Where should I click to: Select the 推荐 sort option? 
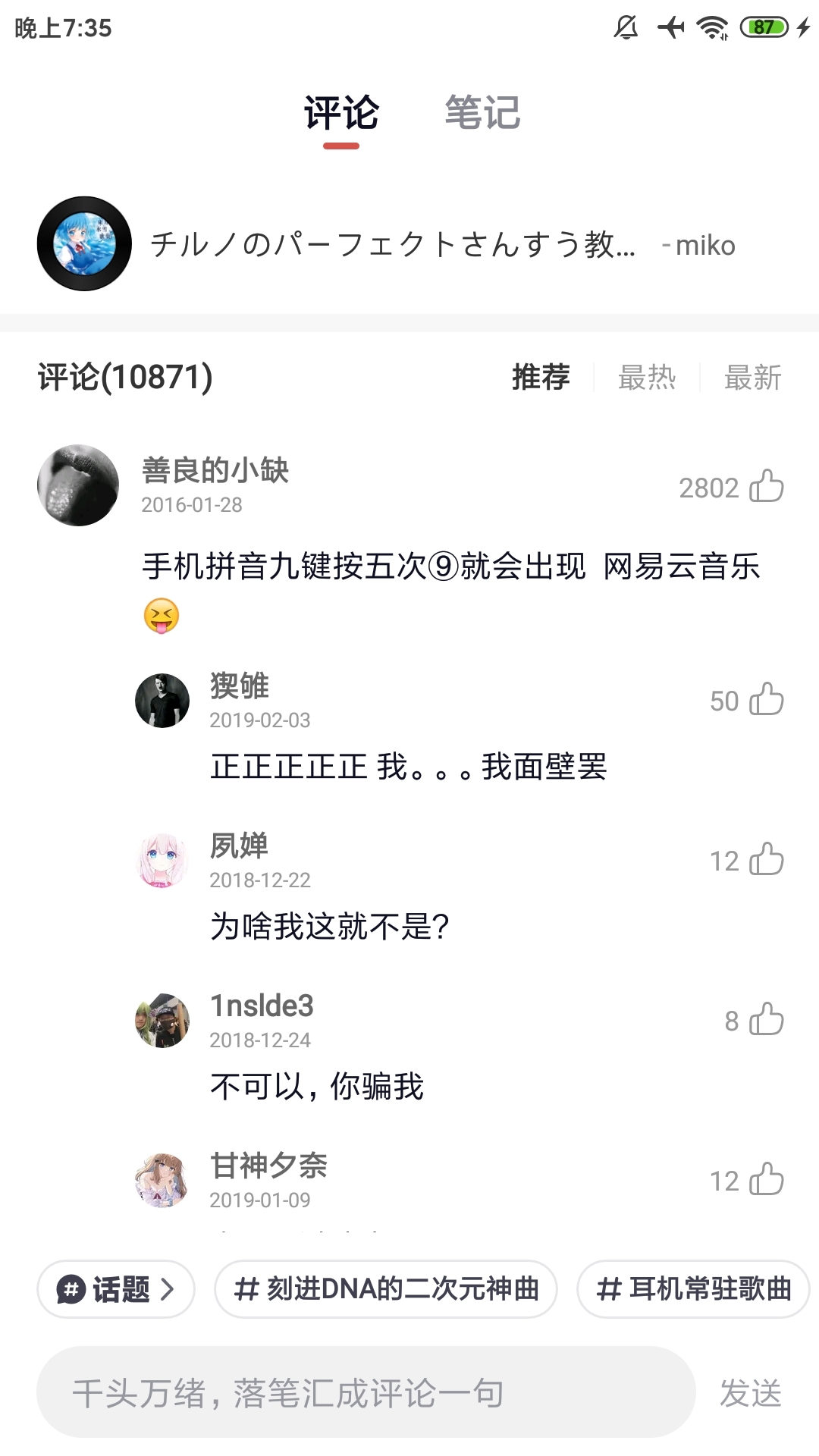pyautogui.click(x=541, y=377)
